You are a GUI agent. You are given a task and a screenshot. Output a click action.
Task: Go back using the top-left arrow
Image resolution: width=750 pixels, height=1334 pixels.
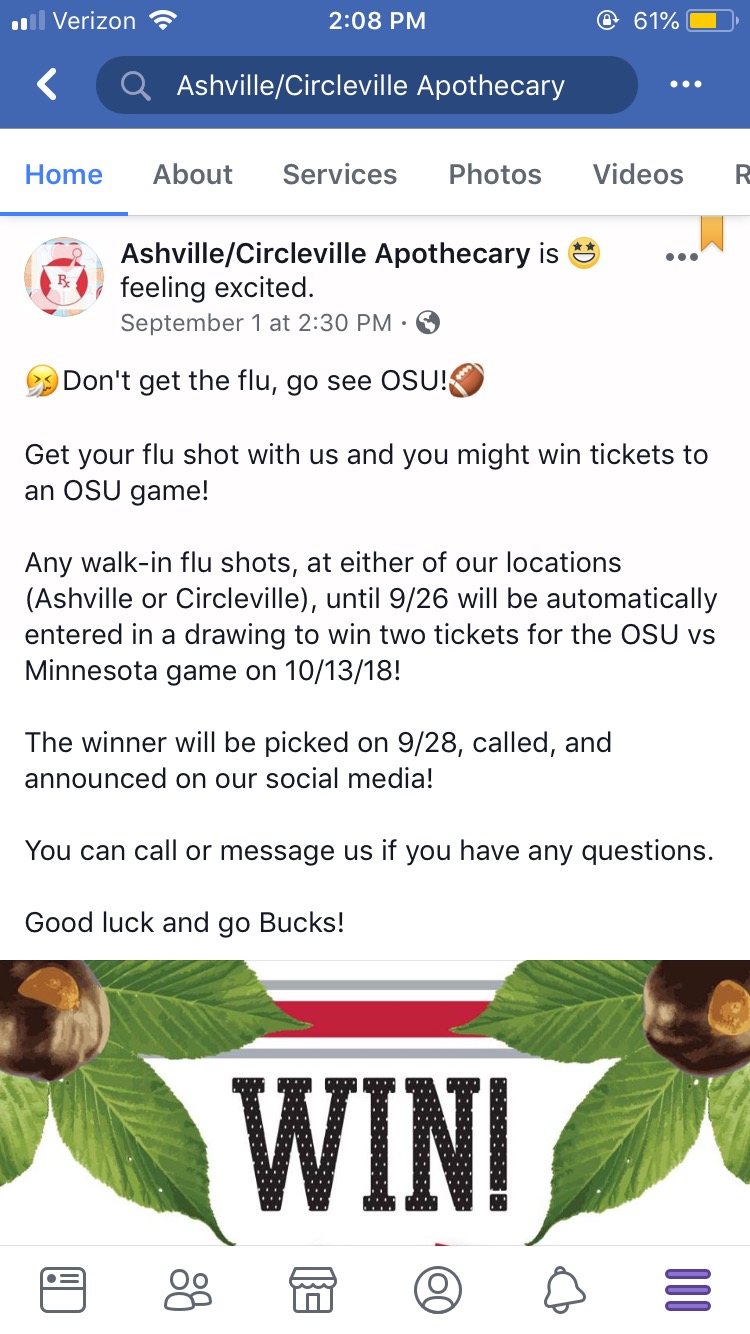point(47,85)
